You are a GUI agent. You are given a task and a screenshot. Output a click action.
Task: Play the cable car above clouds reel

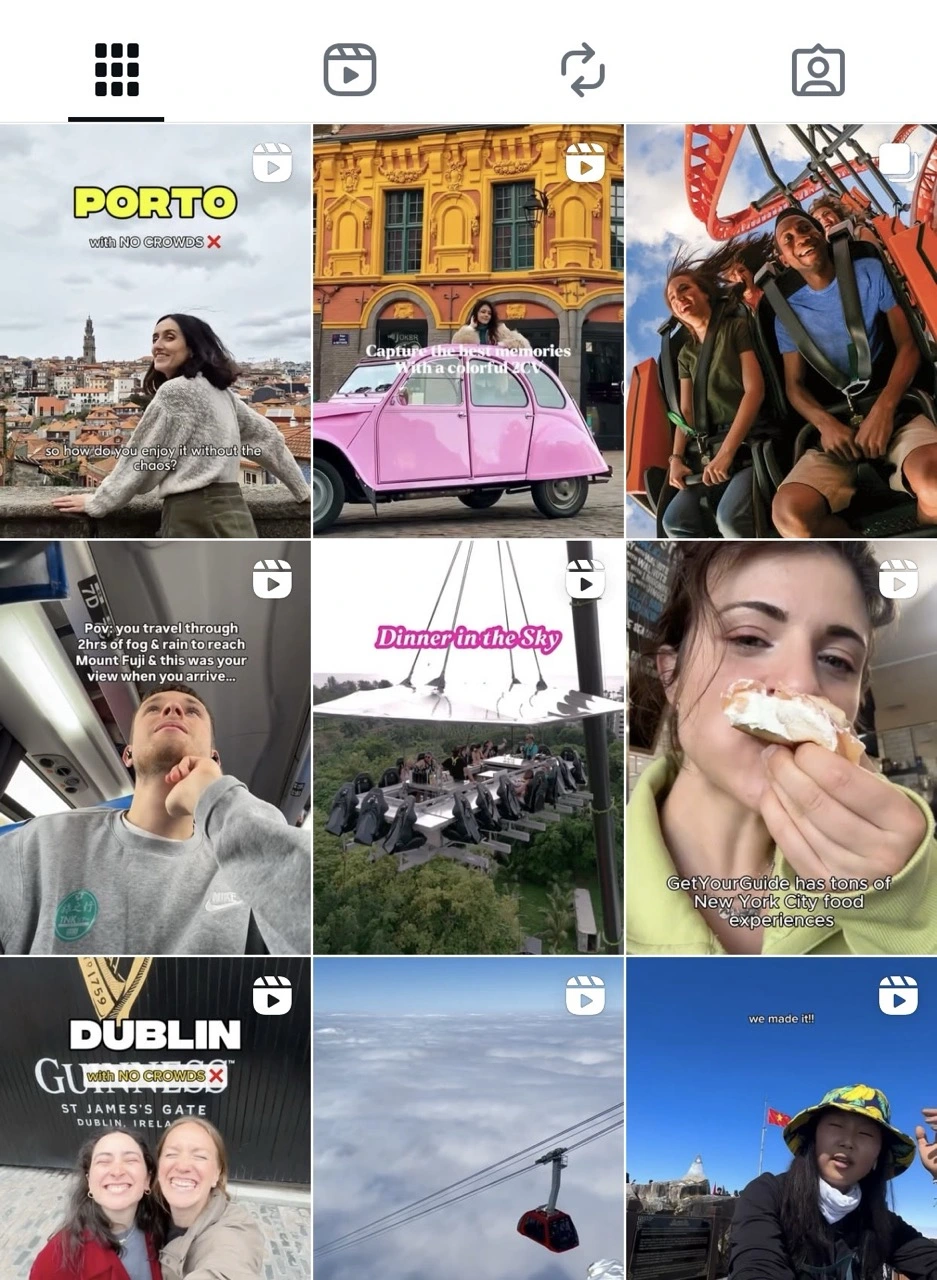[468, 1118]
